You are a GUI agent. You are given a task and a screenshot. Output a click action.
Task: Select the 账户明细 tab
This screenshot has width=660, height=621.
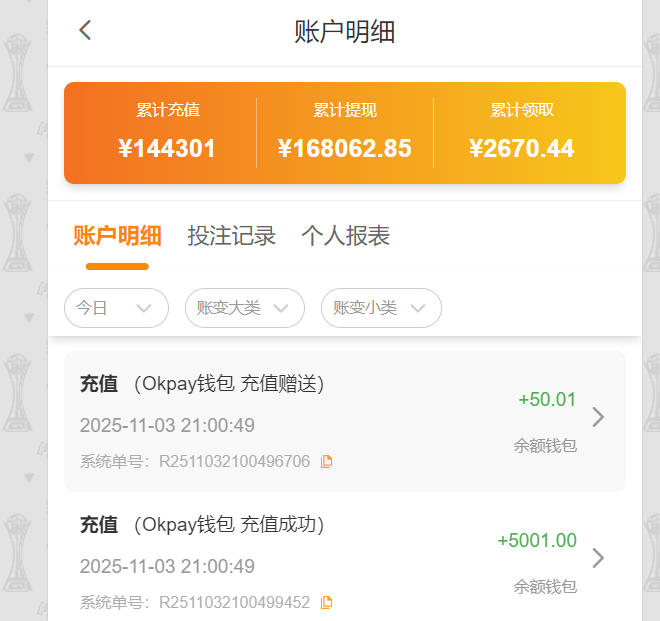[117, 236]
